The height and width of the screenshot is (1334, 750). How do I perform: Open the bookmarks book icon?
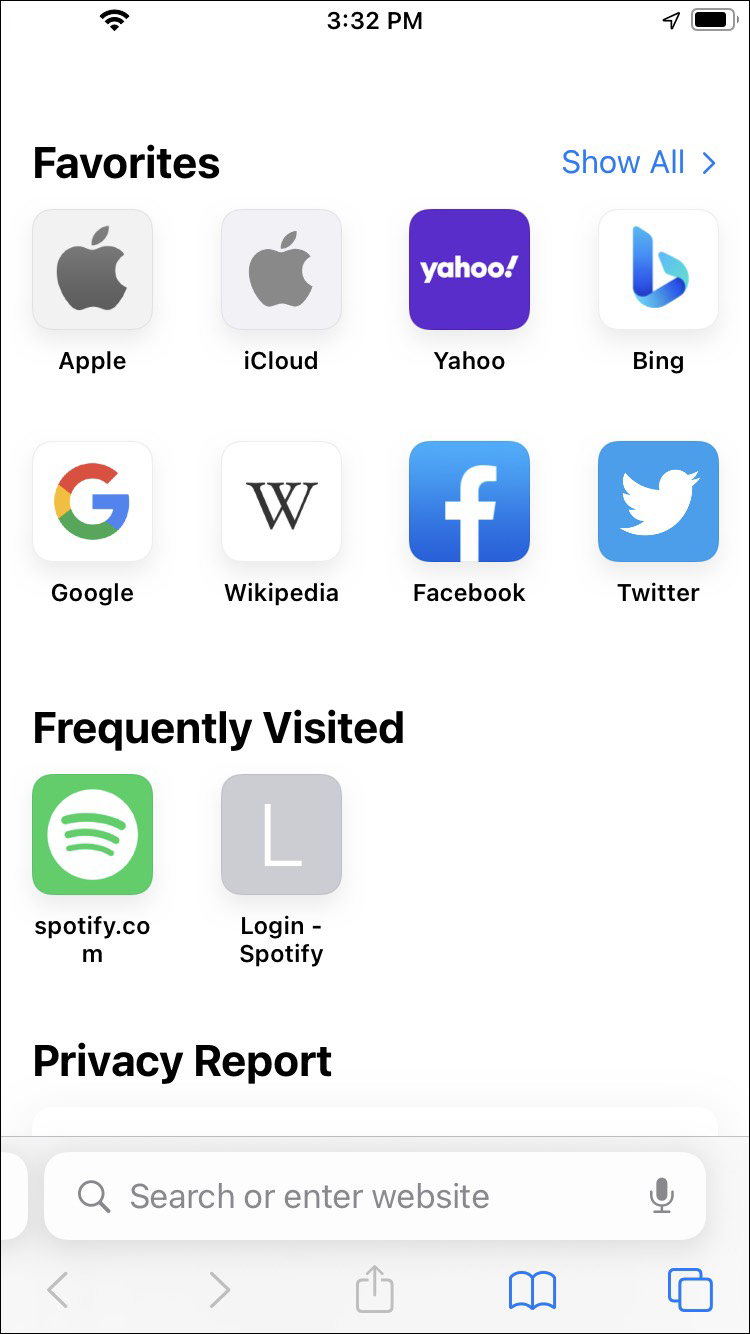click(x=532, y=1290)
